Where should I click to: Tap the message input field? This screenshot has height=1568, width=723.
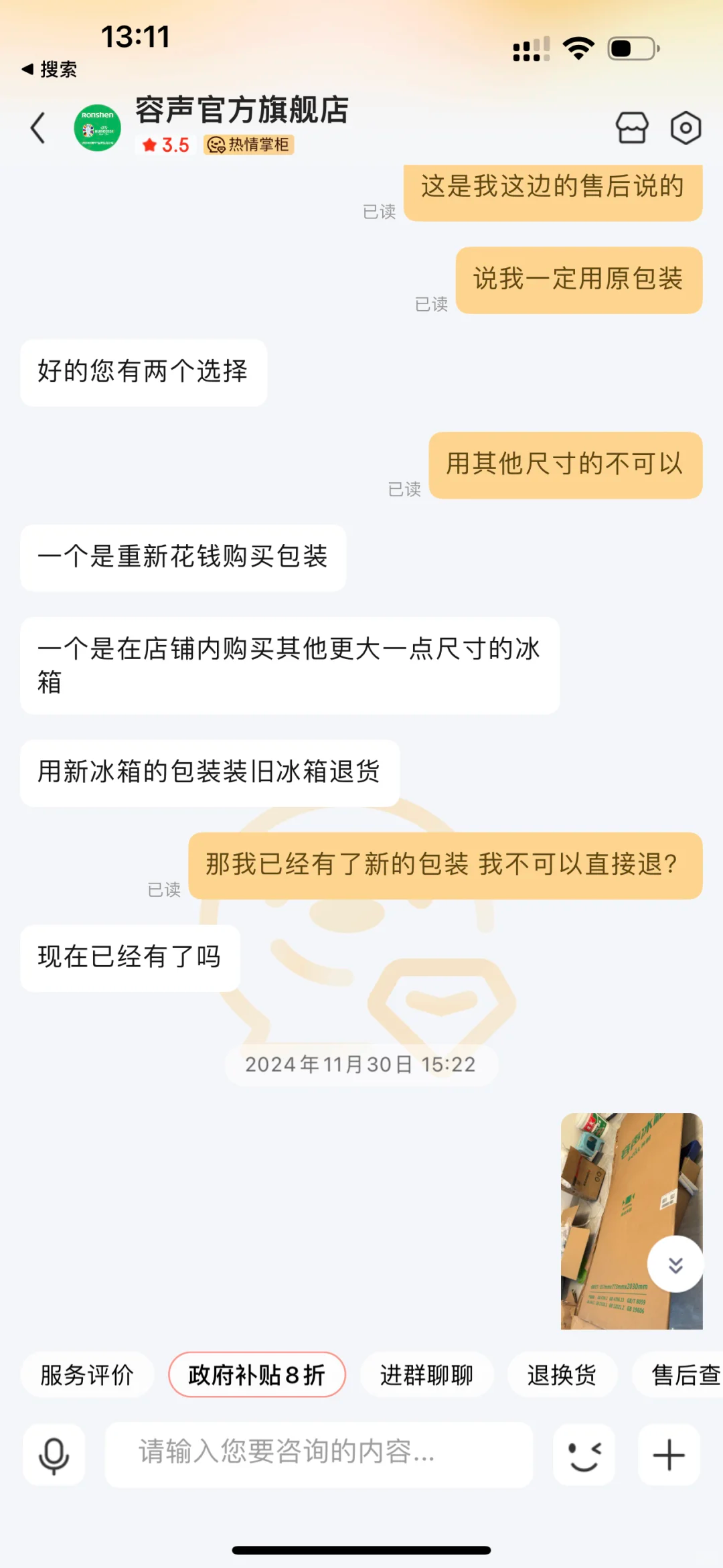pyautogui.click(x=320, y=1455)
